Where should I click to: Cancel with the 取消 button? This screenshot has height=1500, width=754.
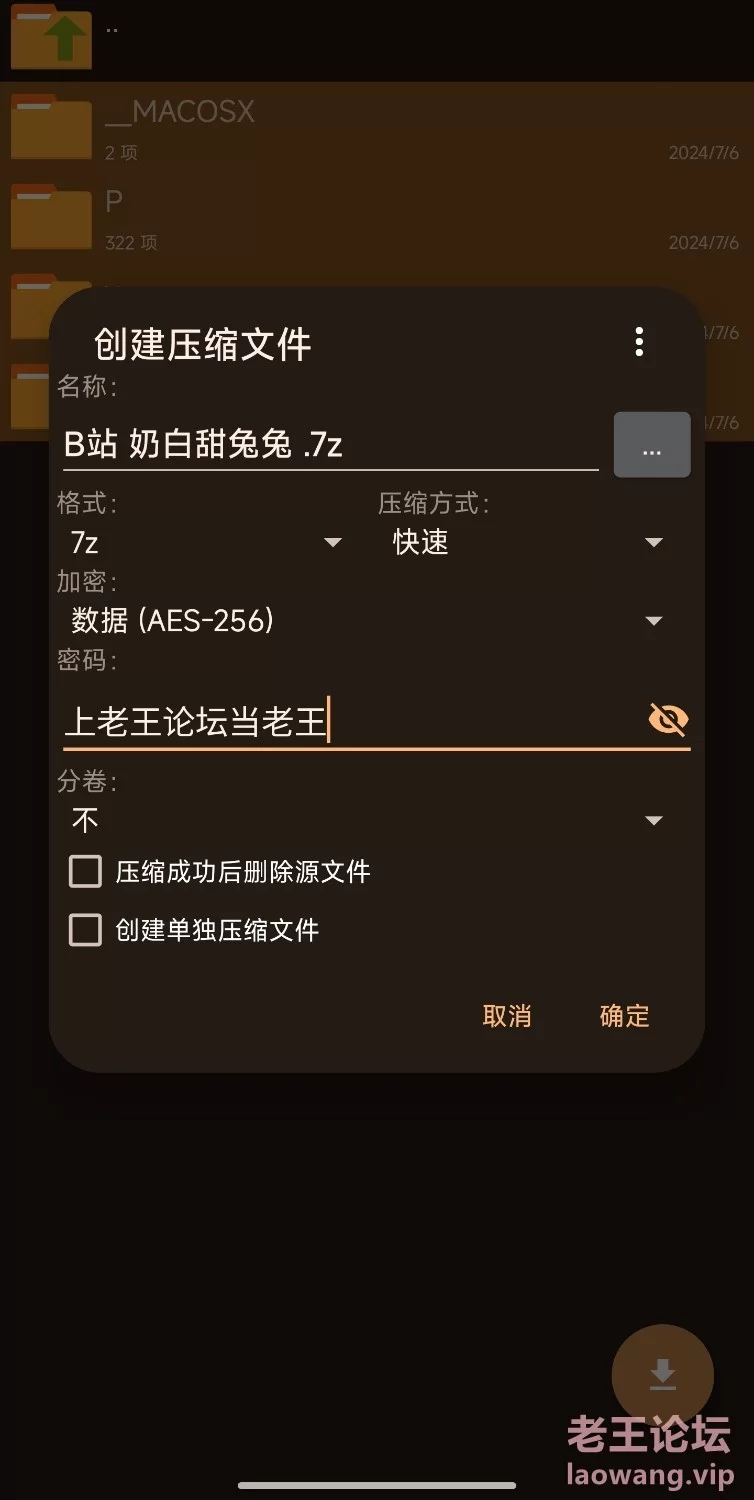coord(507,1016)
